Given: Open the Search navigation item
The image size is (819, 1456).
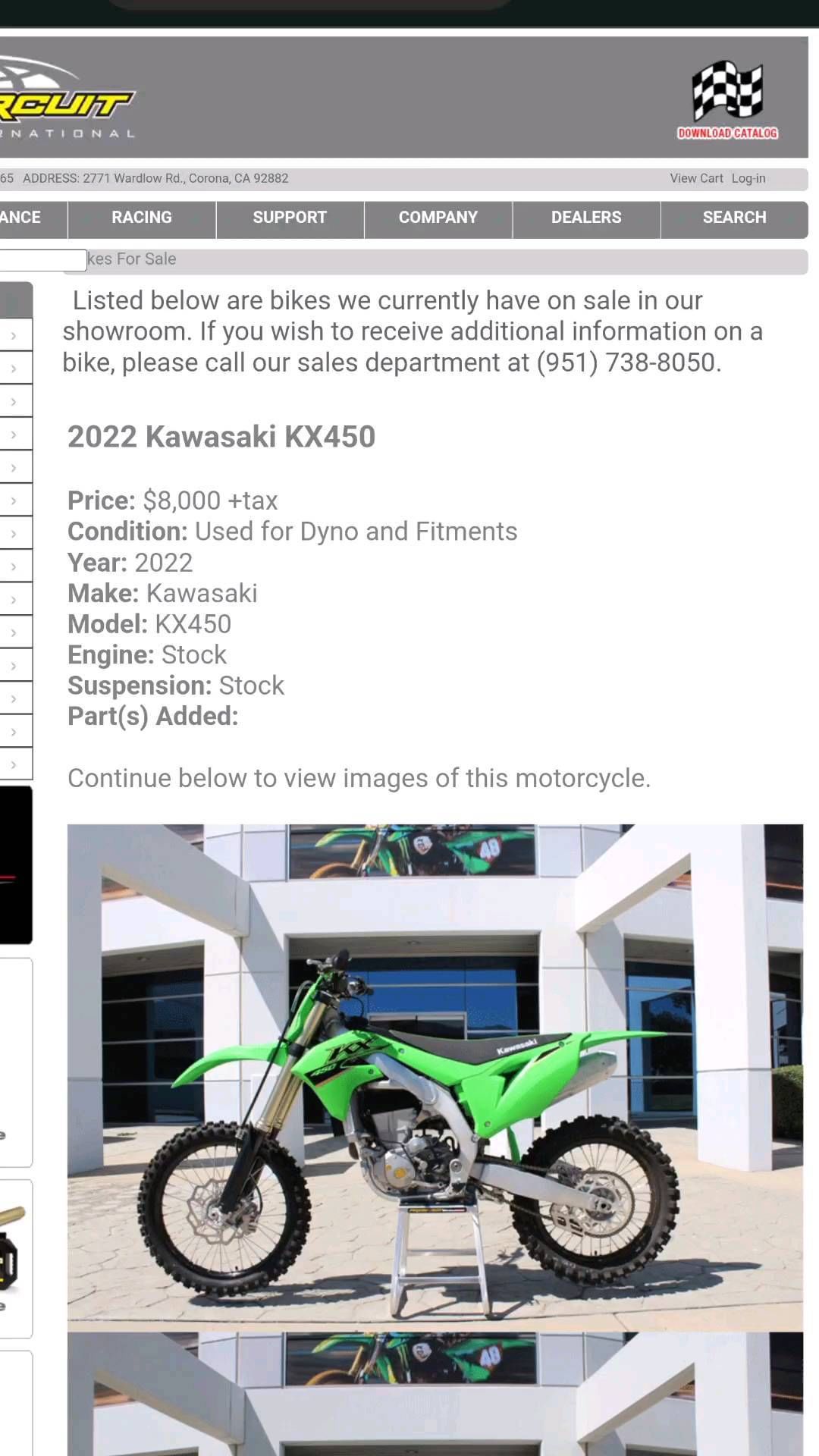Looking at the screenshot, I should (734, 218).
